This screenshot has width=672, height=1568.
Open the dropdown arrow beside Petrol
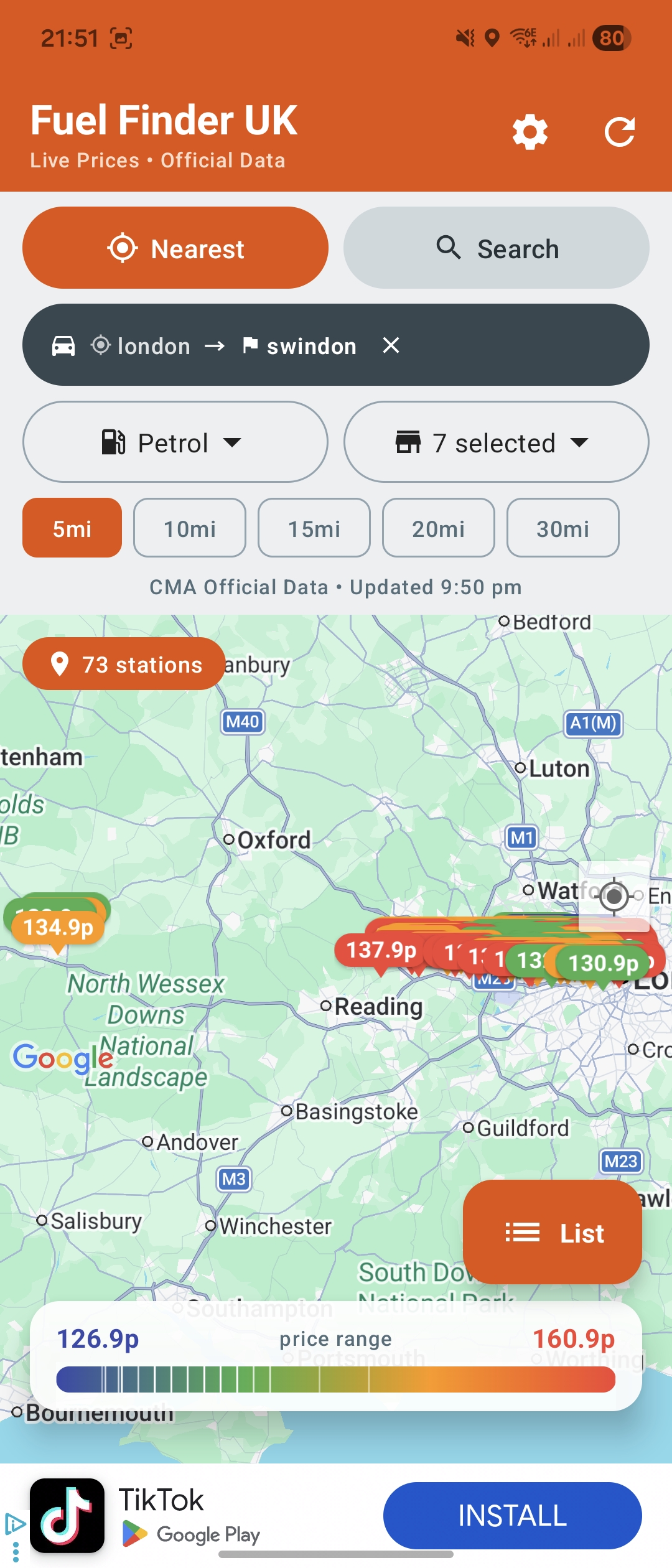click(x=233, y=442)
